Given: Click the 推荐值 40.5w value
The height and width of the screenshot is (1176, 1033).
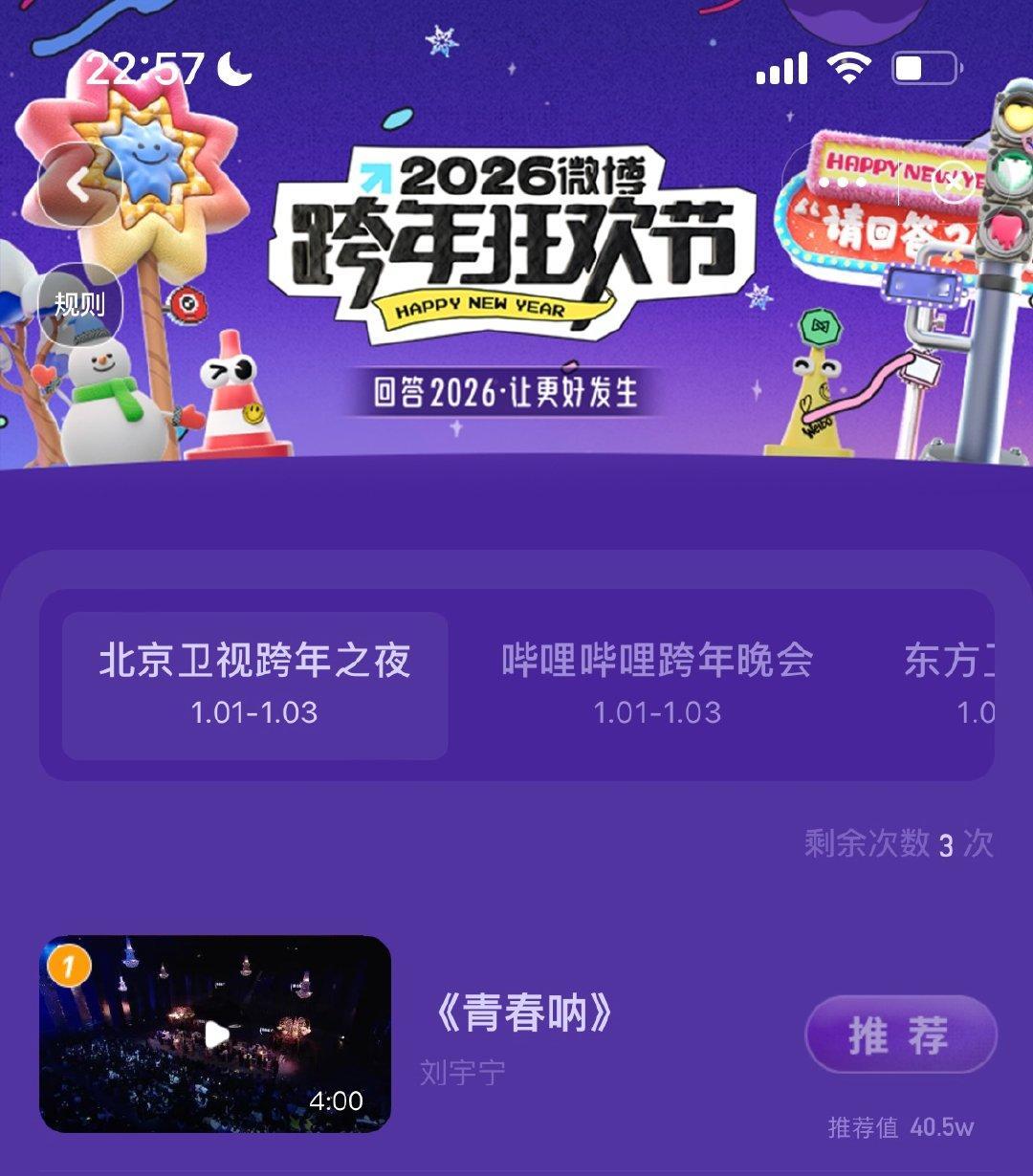Looking at the screenshot, I should pyautogui.click(x=899, y=1125).
